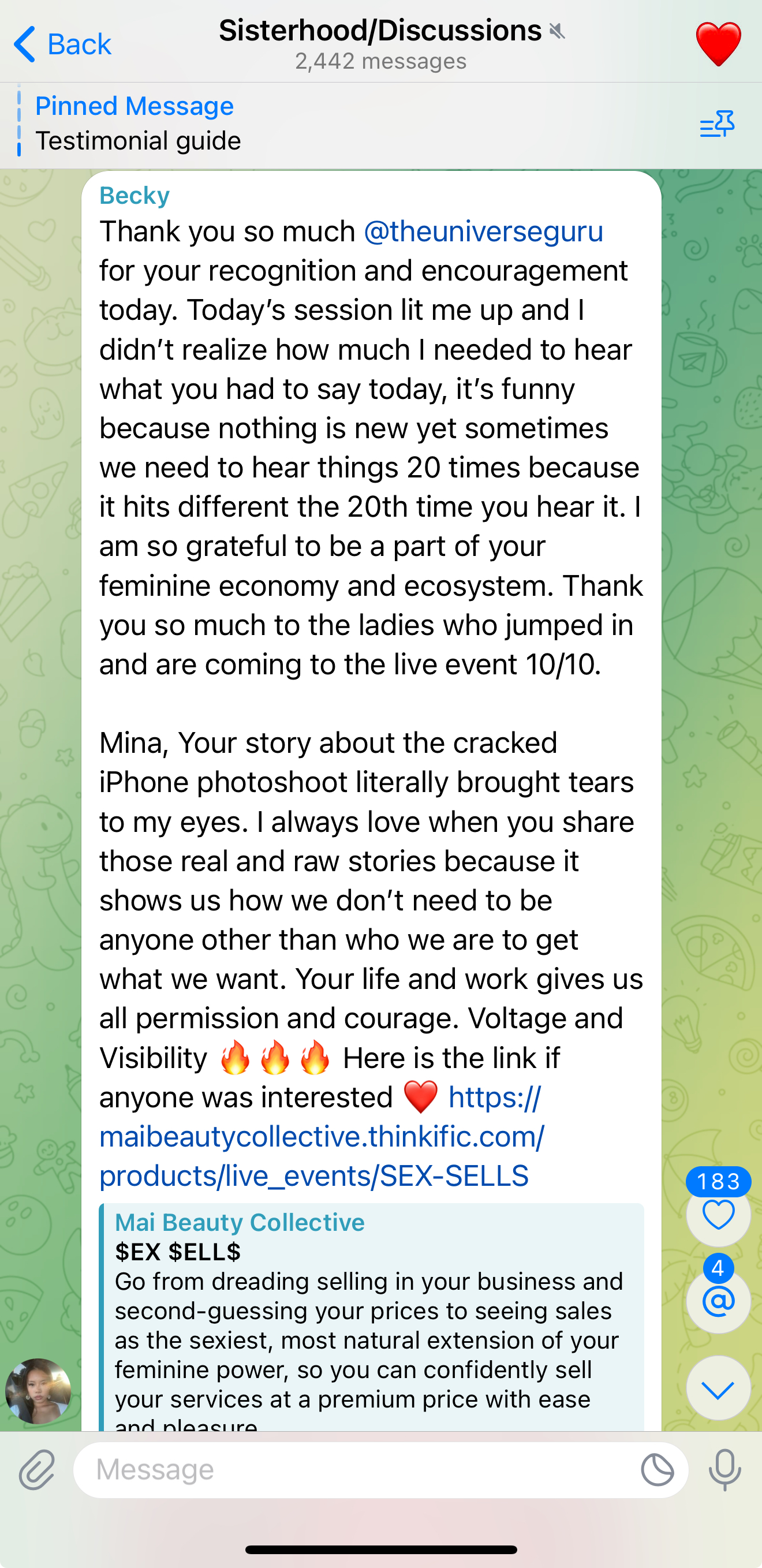Image resolution: width=762 pixels, height=1568 pixels.
Task: Open the red heart group avatar
Action: [x=718, y=44]
